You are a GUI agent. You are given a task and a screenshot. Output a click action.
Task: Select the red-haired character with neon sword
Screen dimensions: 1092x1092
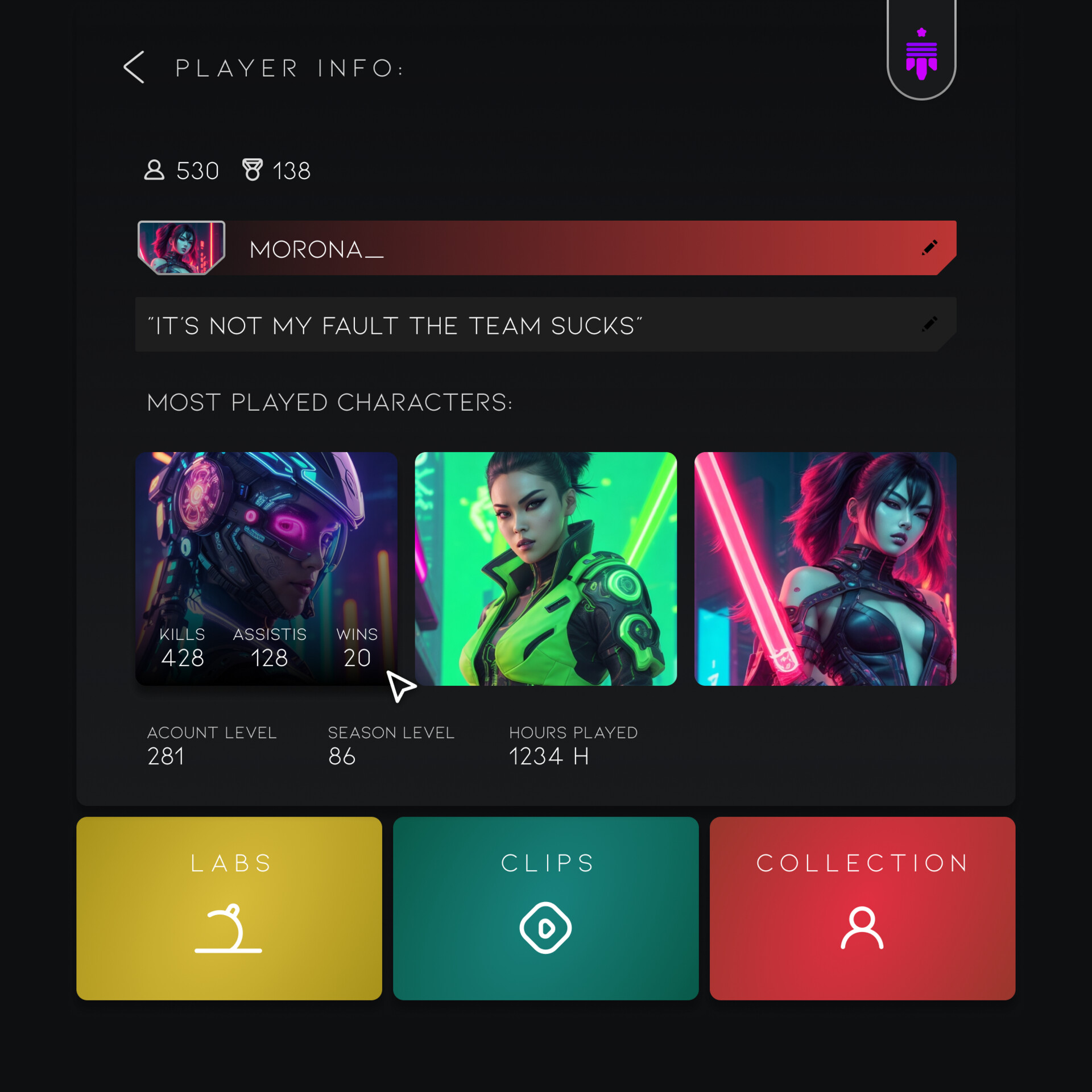825,569
